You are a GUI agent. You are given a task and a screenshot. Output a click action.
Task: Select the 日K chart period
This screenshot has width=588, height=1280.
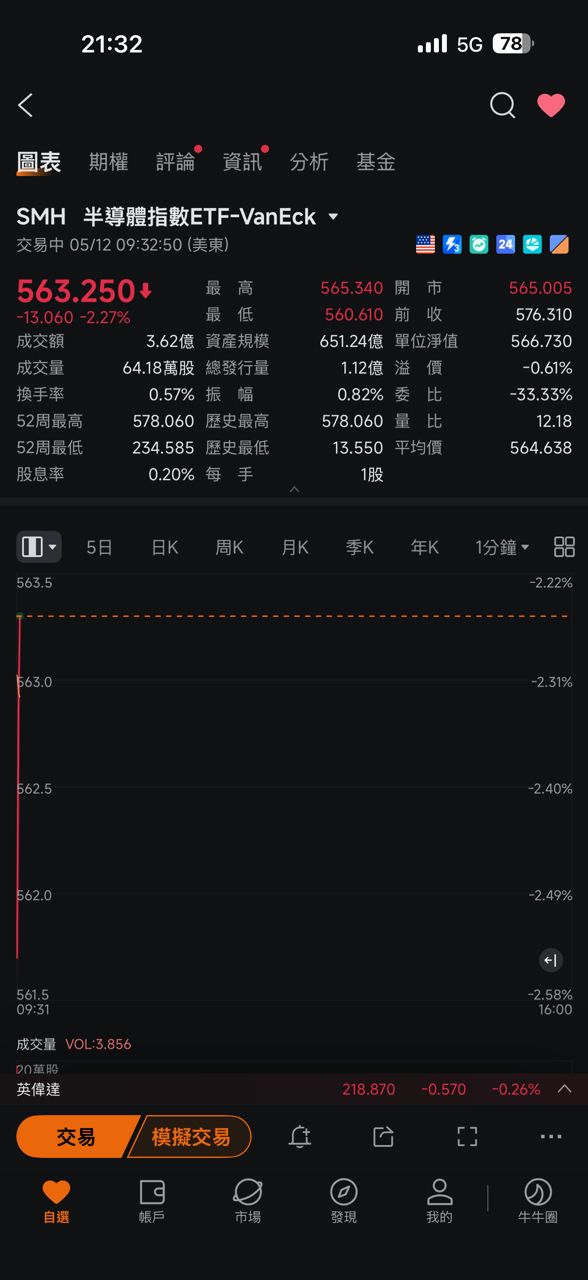click(165, 547)
